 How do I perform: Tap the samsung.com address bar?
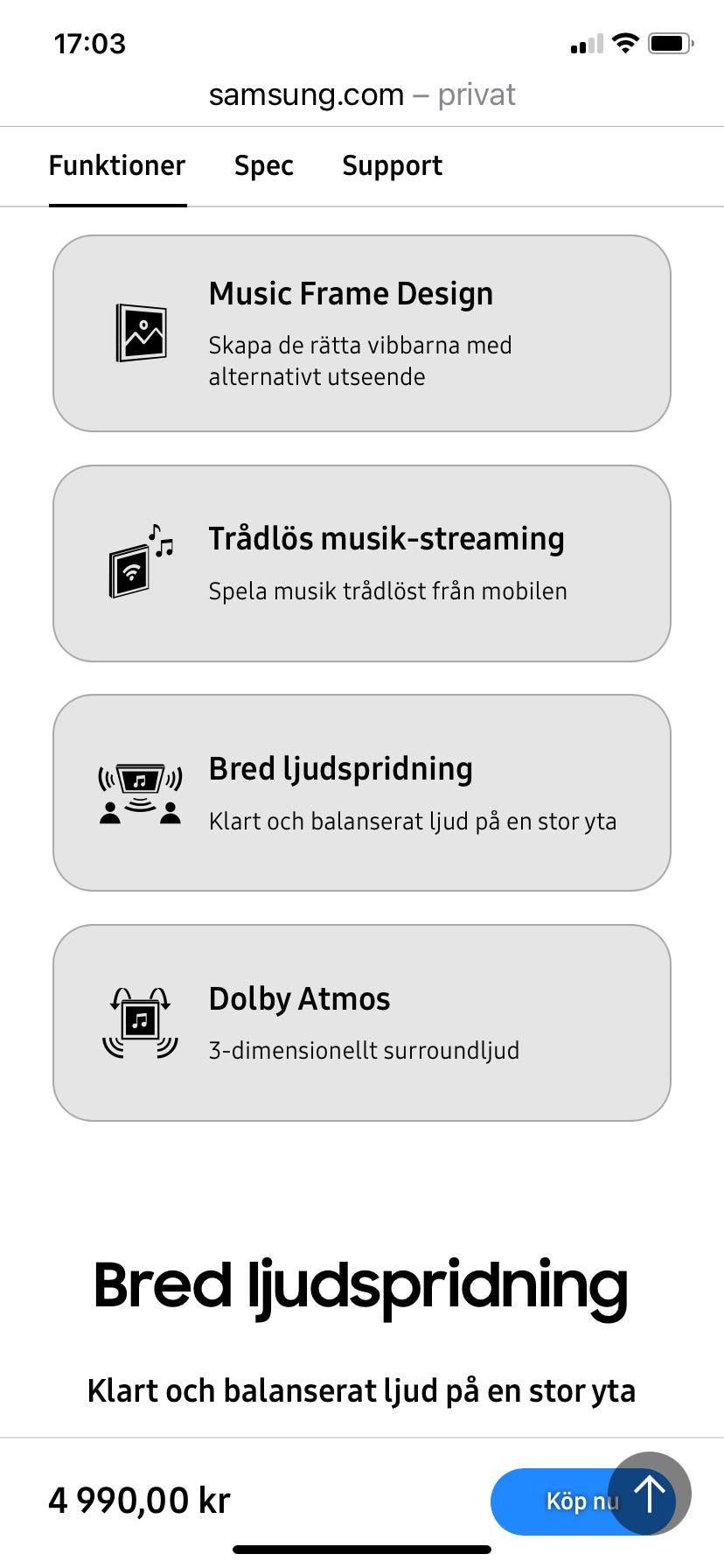(x=362, y=94)
